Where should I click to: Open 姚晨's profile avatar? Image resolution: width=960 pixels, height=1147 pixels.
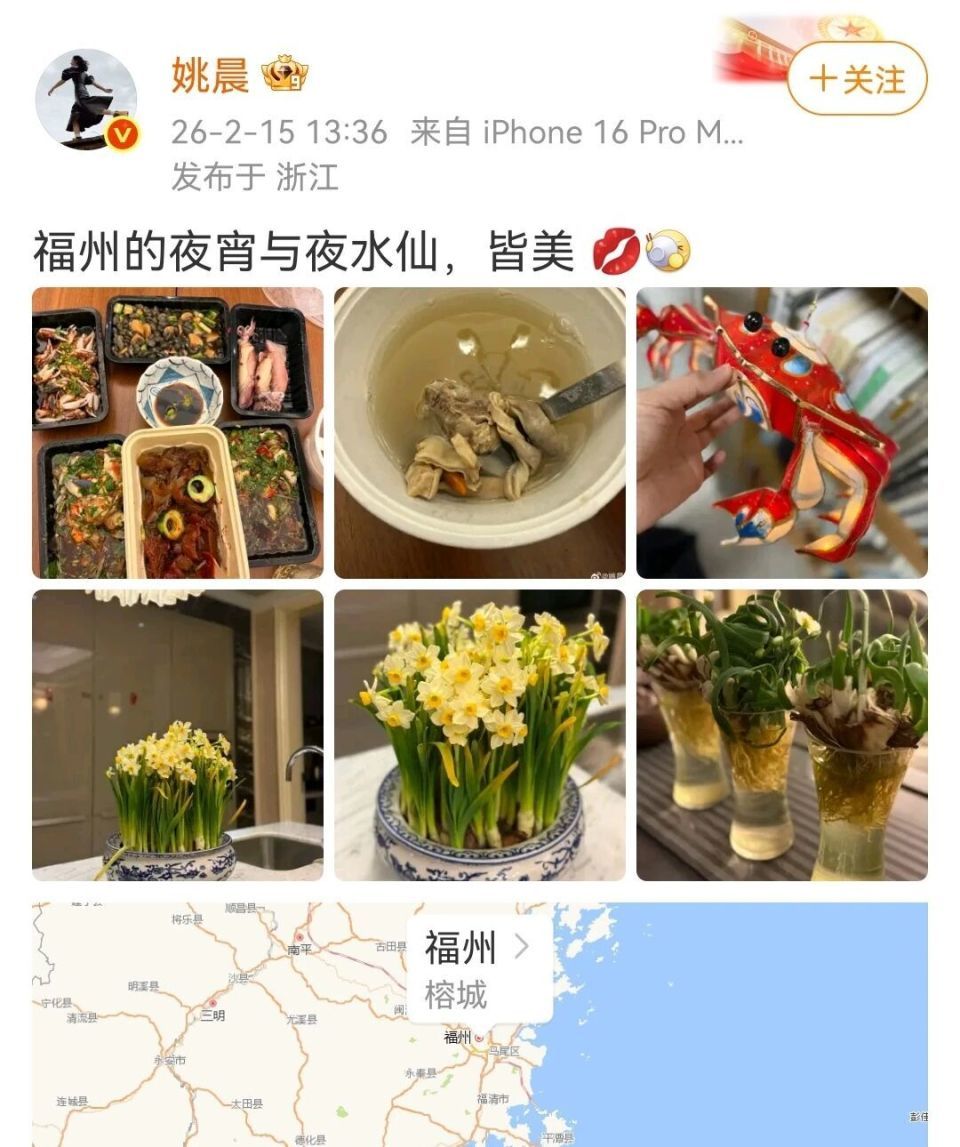86,100
